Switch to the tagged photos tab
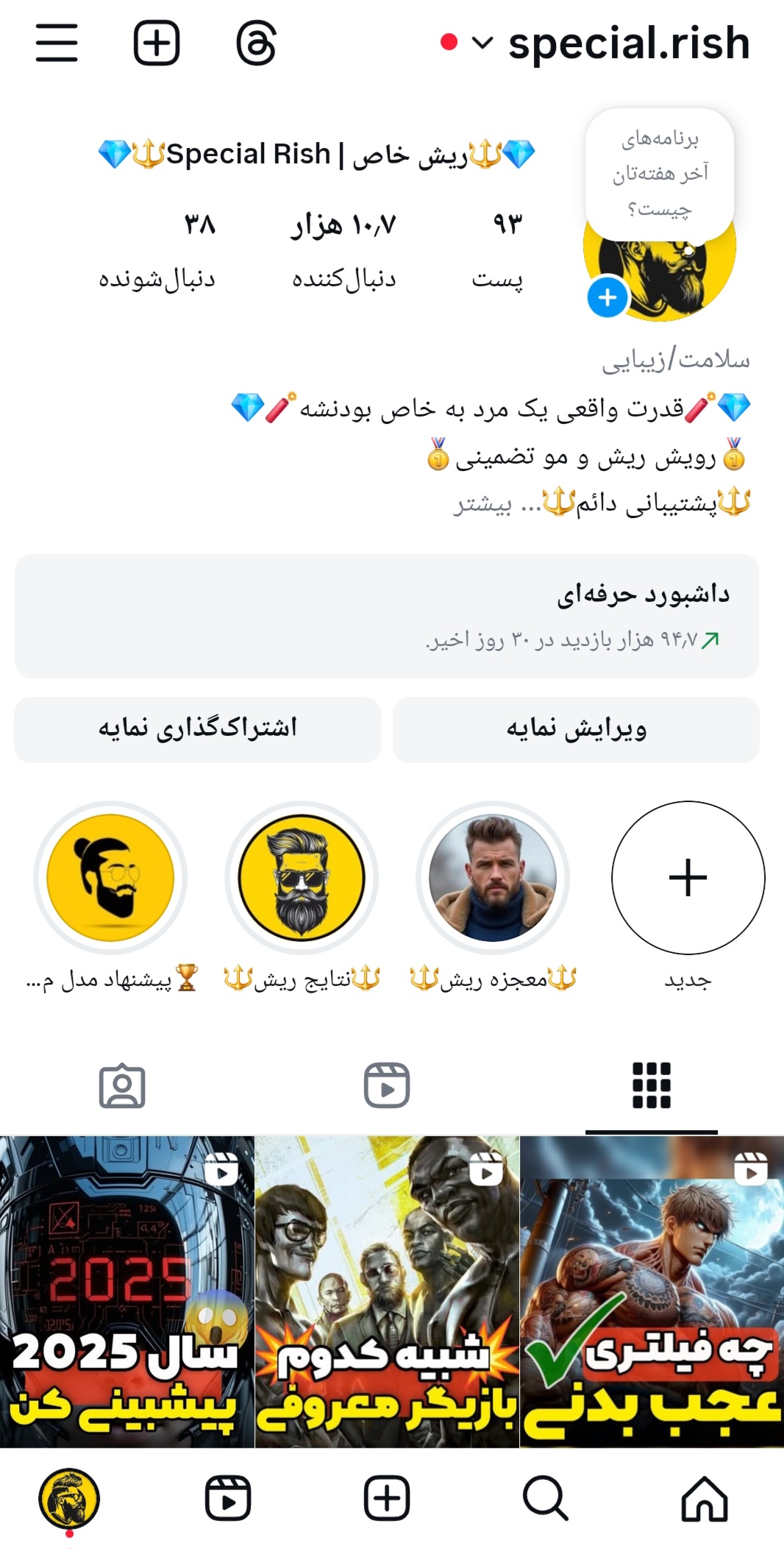This screenshot has width=784, height=1549. pos(122,1085)
